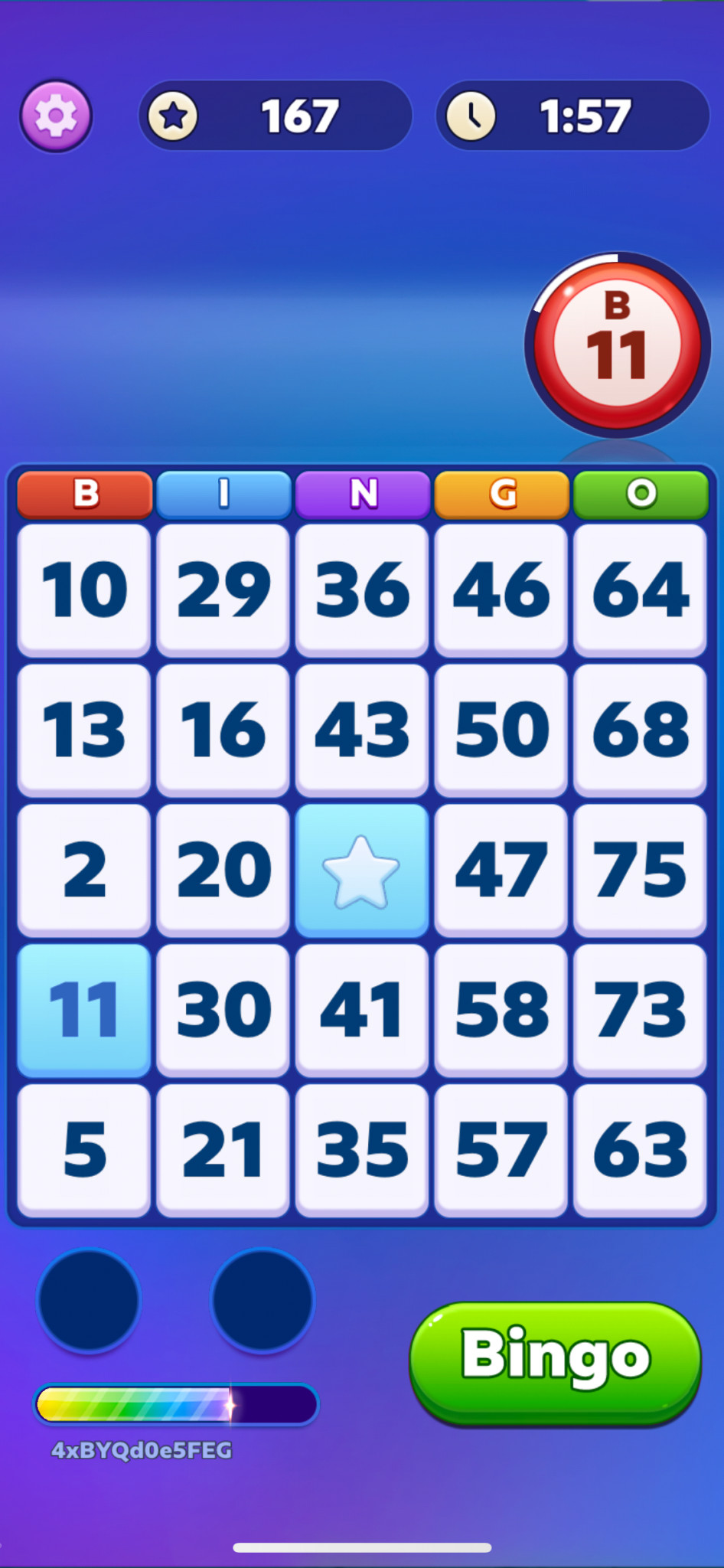Tap the number 2 cell
The width and height of the screenshot is (724, 1568).
click(84, 870)
